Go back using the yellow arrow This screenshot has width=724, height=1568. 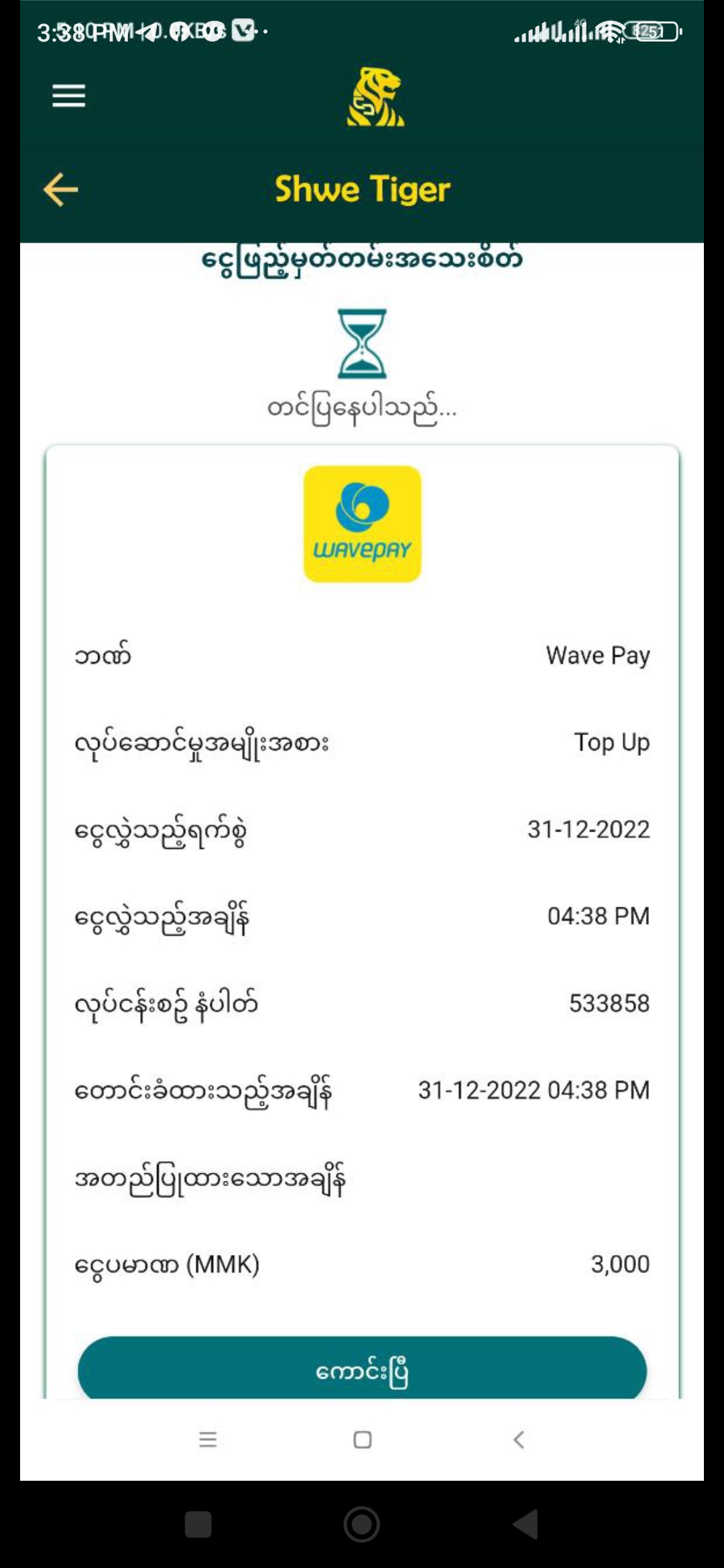(61, 190)
